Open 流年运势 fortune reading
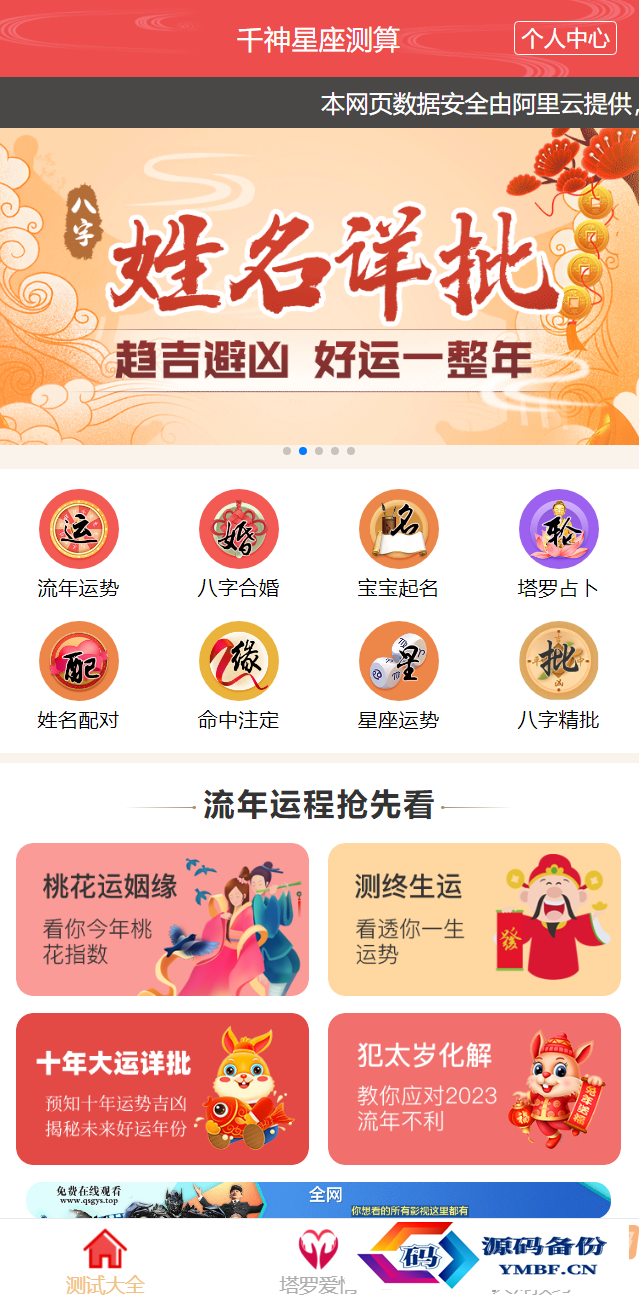 [78, 545]
